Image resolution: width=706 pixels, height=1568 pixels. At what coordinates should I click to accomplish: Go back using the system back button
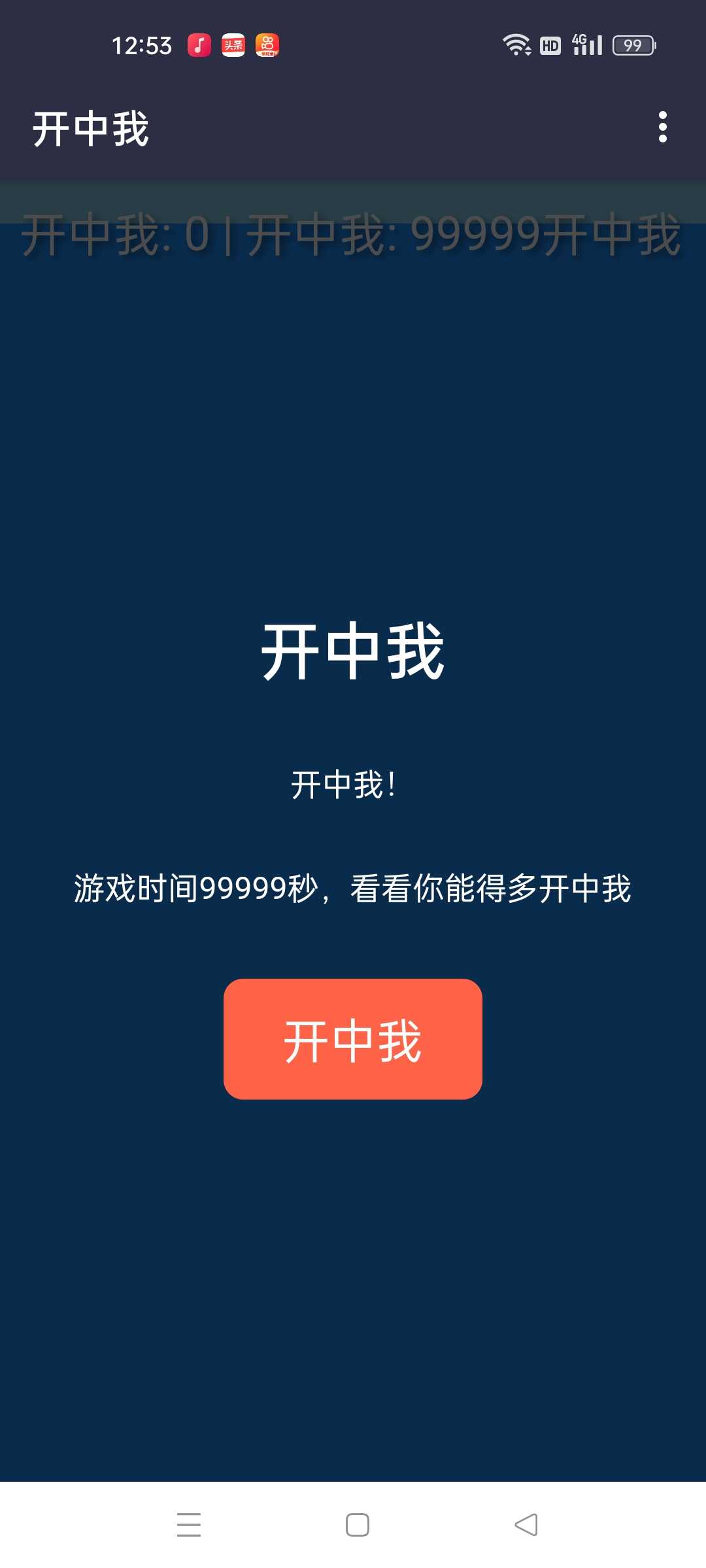coord(526,1525)
